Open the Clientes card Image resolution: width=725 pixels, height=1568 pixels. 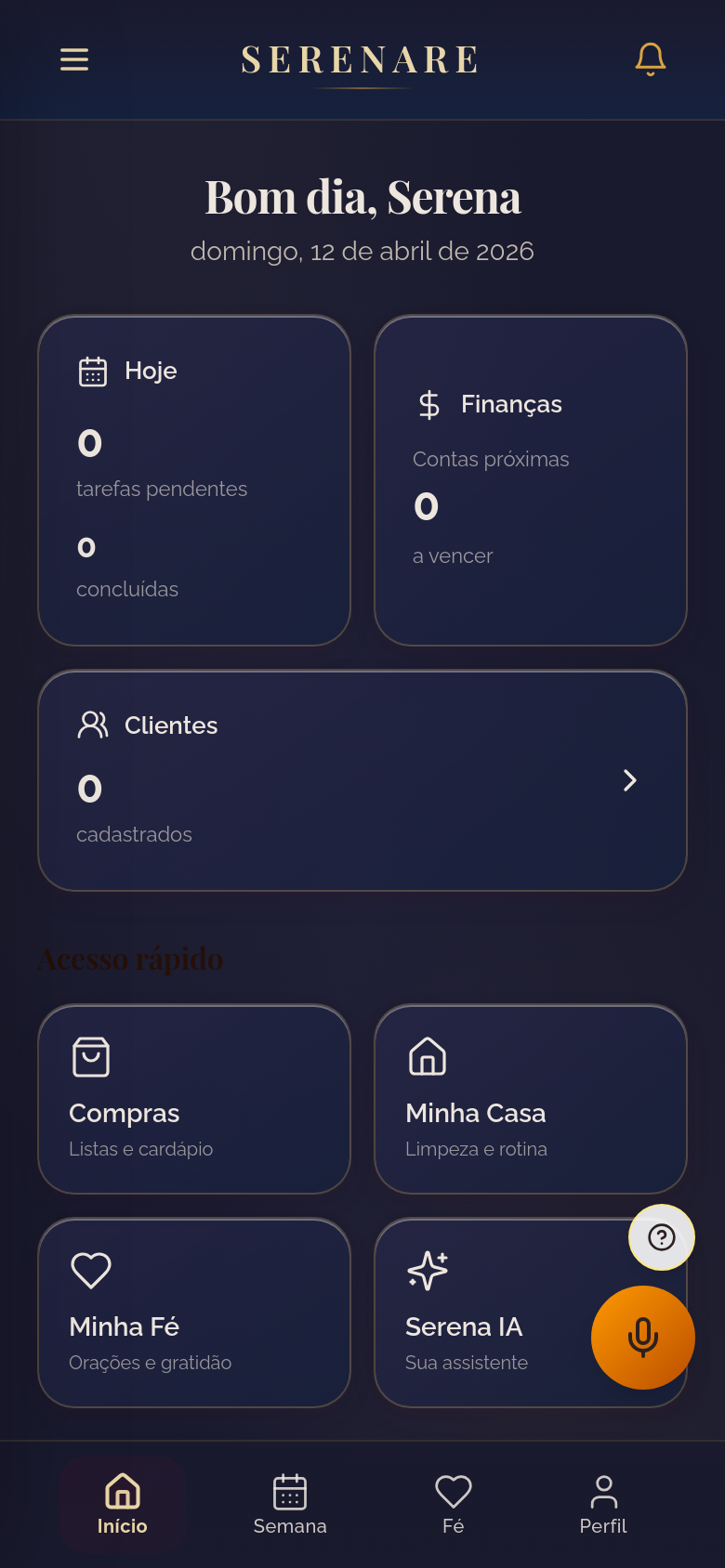[362, 780]
